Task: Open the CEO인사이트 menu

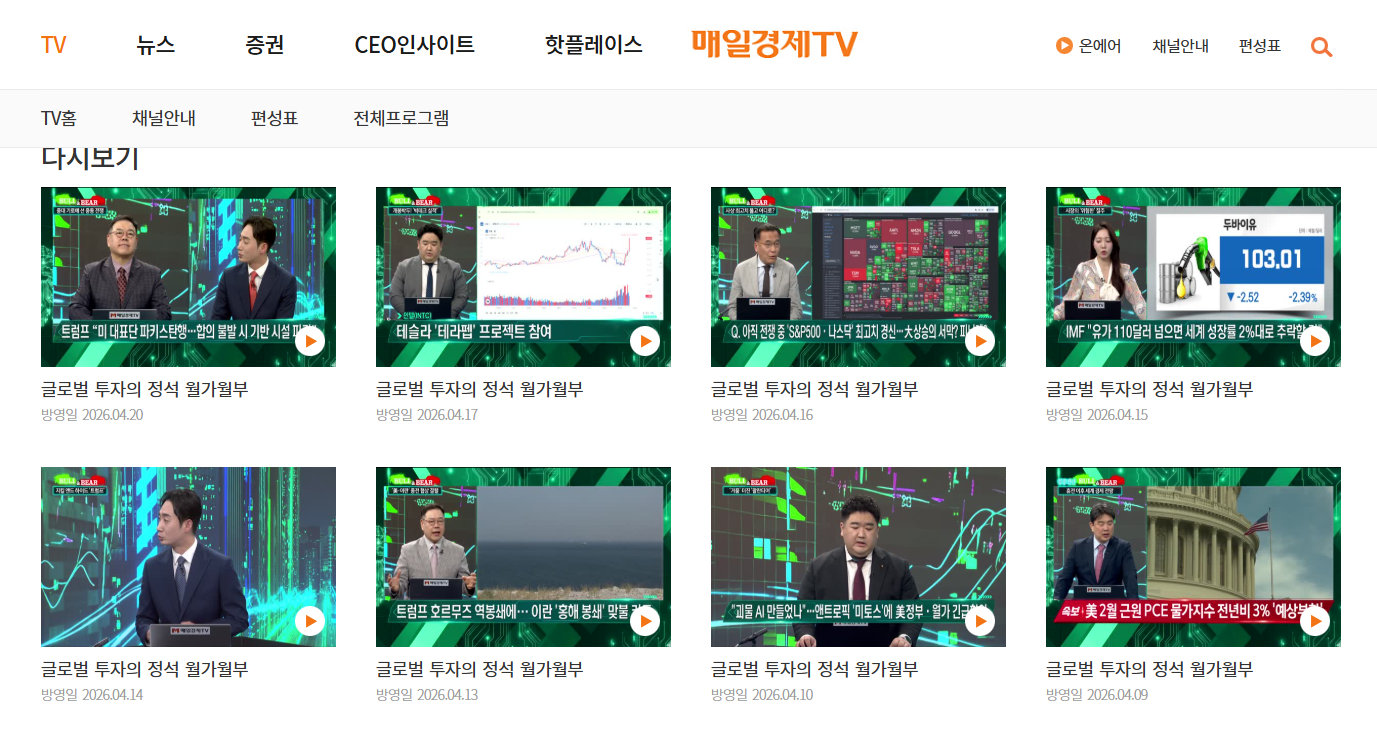Action: [414, 45]
